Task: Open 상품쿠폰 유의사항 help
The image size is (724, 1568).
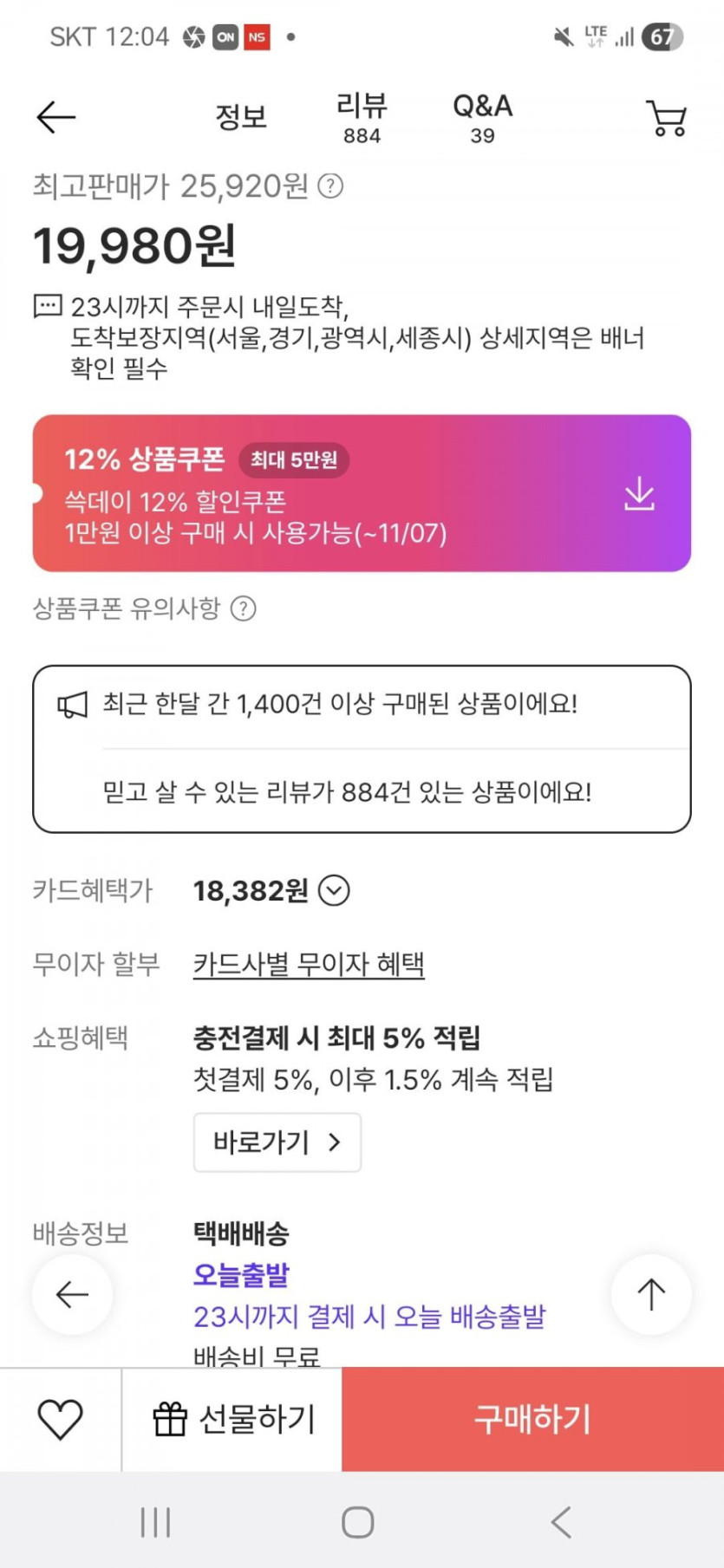Action: [244, 608]
